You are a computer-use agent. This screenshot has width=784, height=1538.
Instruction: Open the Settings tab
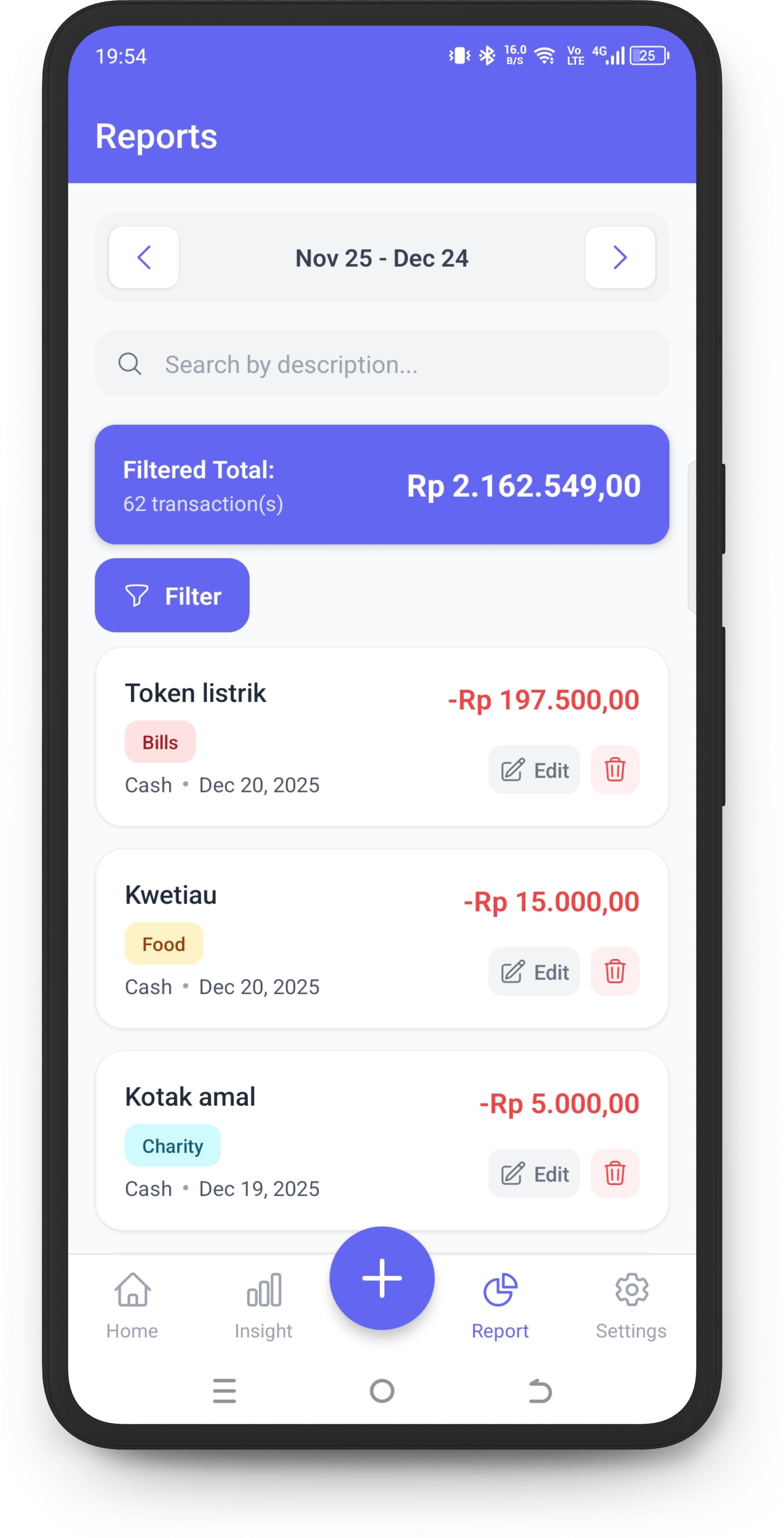pyautogui.click(x=631, y=1305)
